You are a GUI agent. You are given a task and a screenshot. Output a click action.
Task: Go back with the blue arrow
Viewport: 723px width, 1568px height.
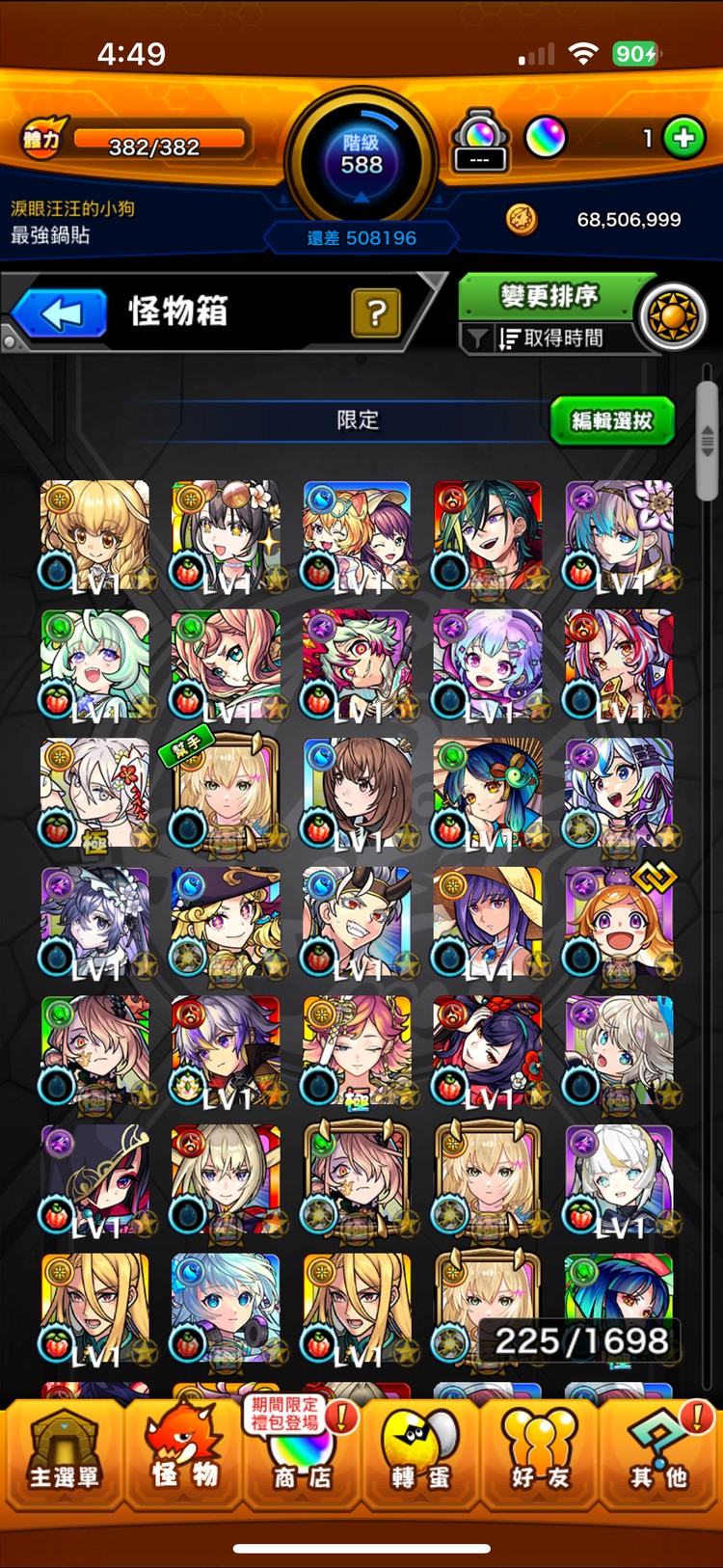point(61,314)
